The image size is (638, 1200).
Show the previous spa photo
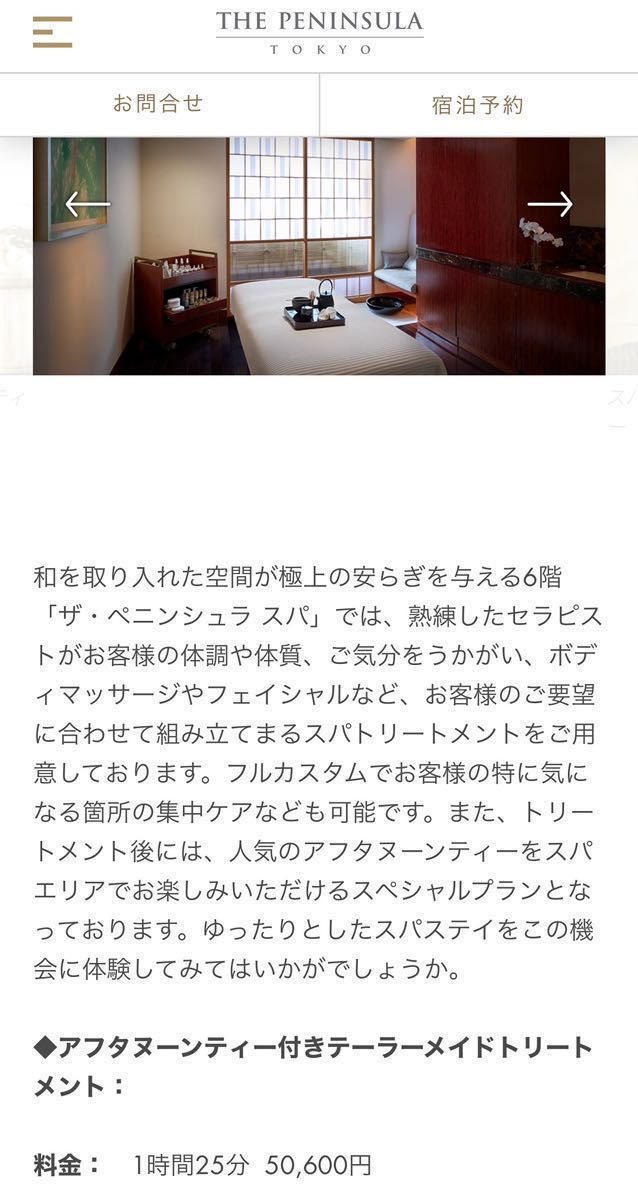click(x=88, y=204)
